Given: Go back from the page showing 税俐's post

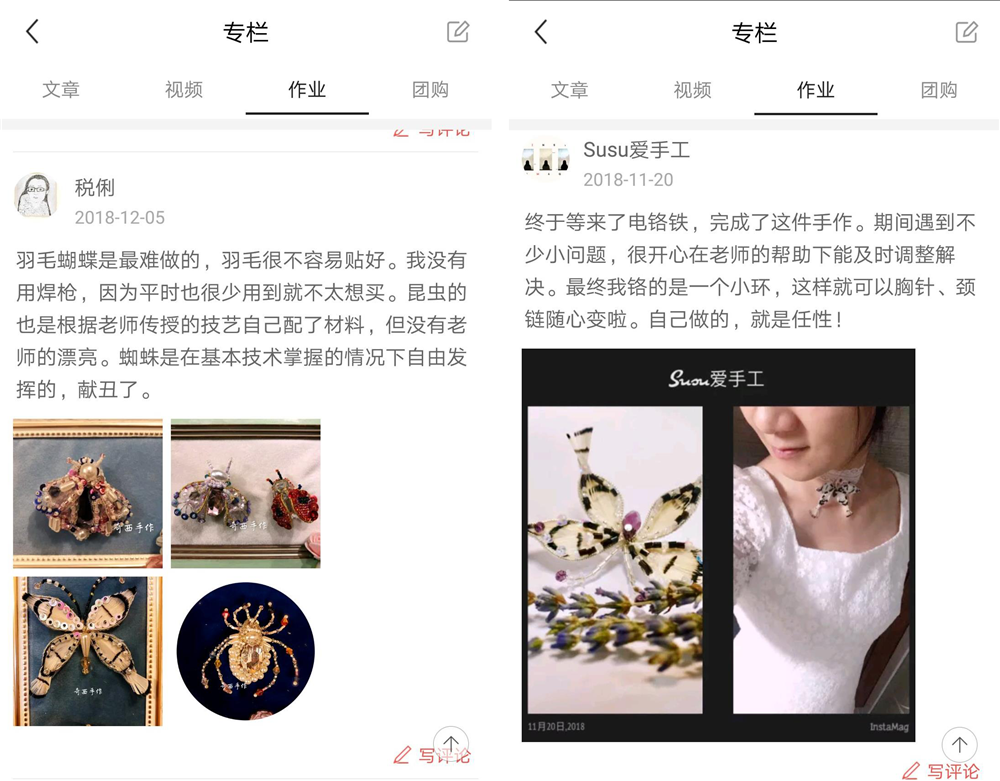Looking at the screenshot, I should coord(32,32).
